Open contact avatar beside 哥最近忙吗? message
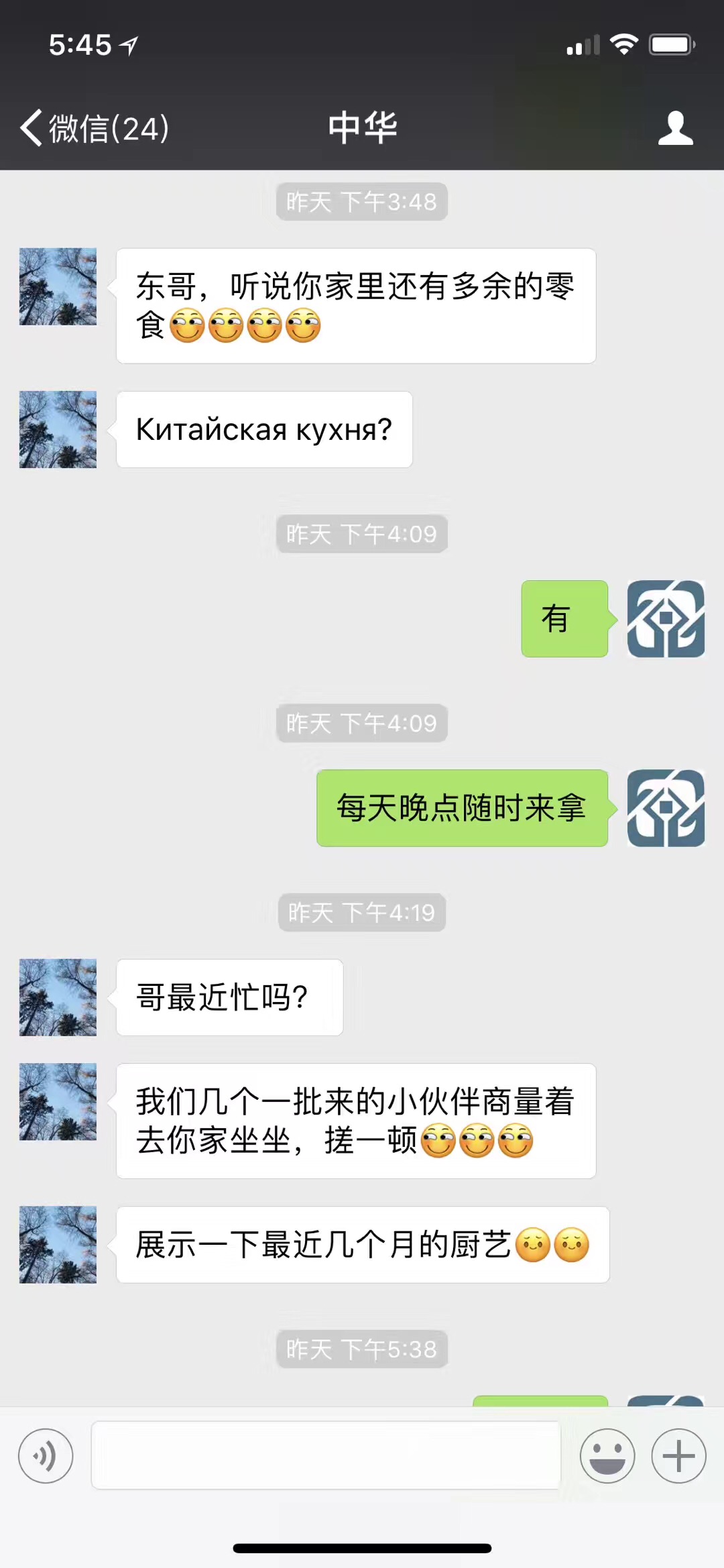This screenshot has height=1568, width=724. coord(58,997)
